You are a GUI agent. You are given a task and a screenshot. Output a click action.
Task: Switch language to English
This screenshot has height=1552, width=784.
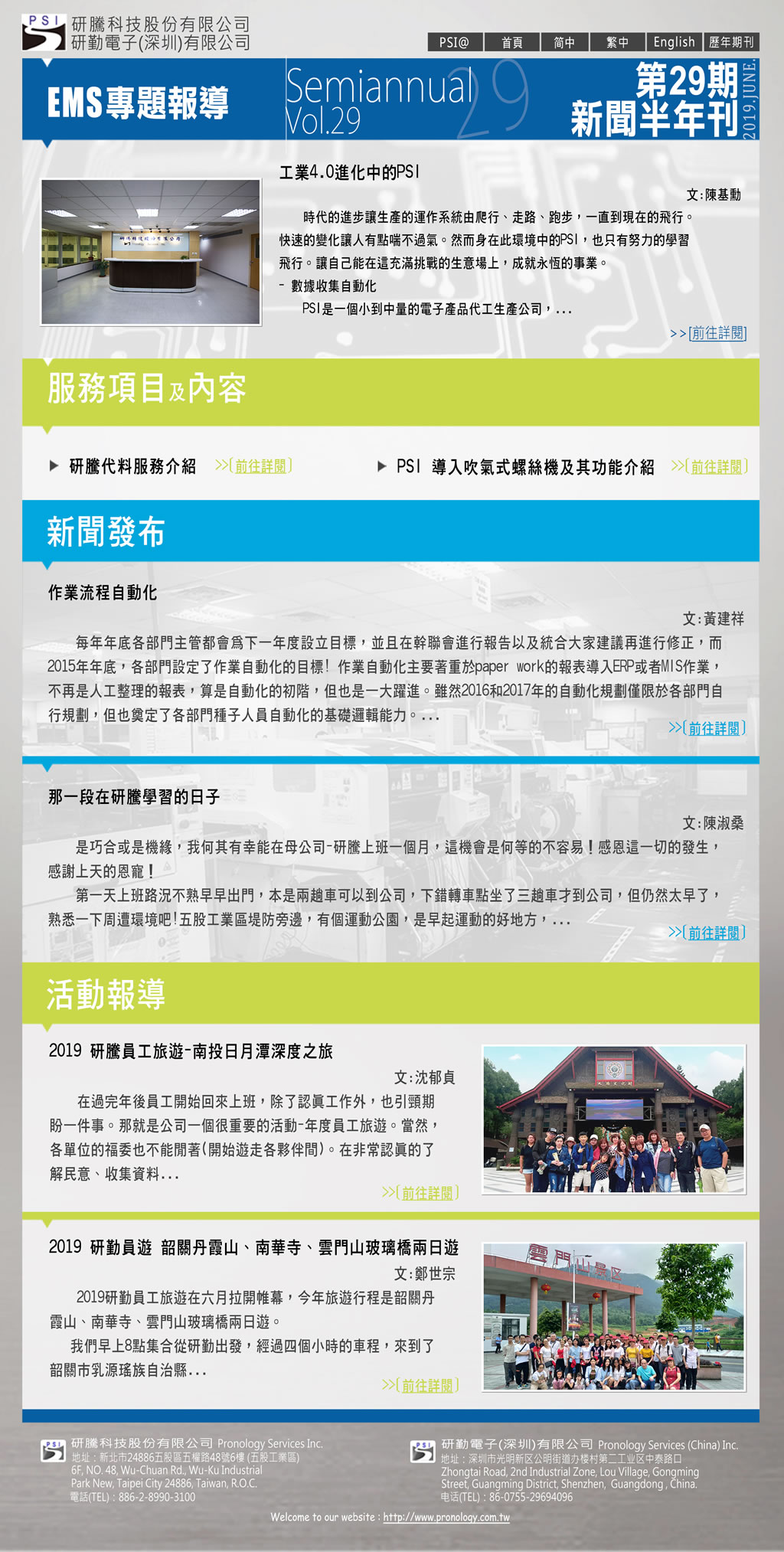(674, 42)
